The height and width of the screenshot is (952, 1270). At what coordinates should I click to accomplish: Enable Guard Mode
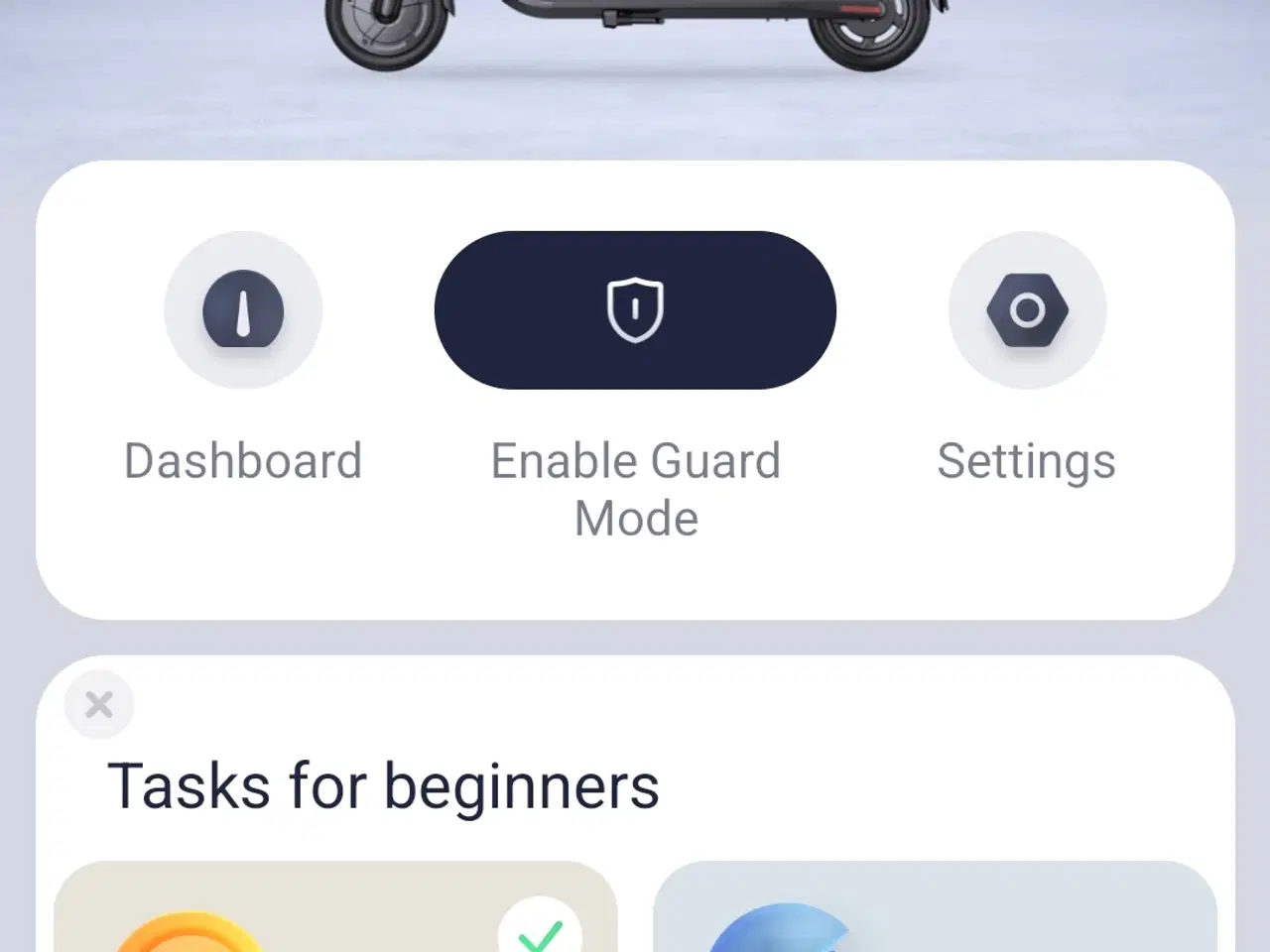(635, 310)
